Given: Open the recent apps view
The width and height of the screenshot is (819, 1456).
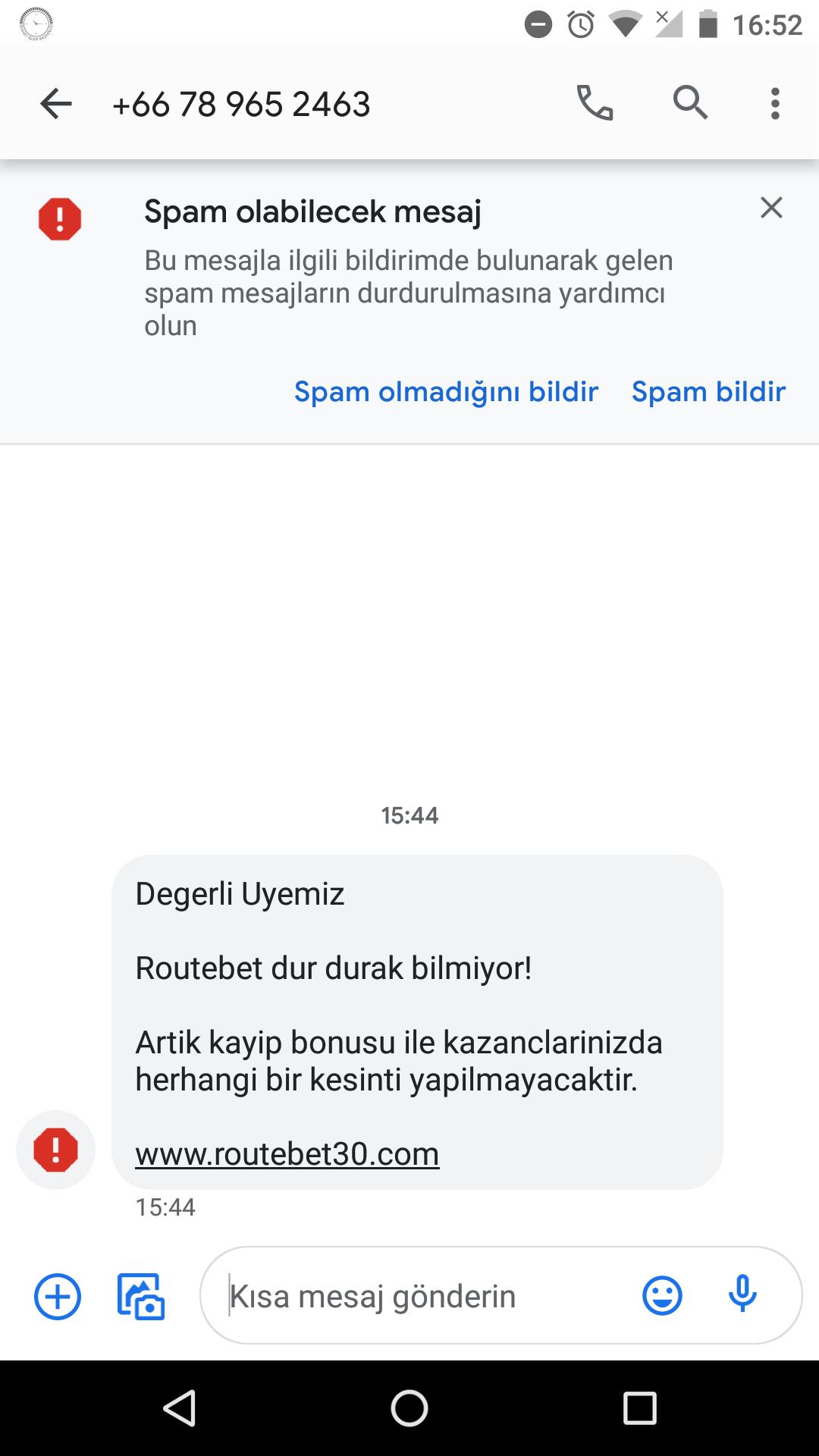Looking at the screenshot, I should coord(639,1408).
